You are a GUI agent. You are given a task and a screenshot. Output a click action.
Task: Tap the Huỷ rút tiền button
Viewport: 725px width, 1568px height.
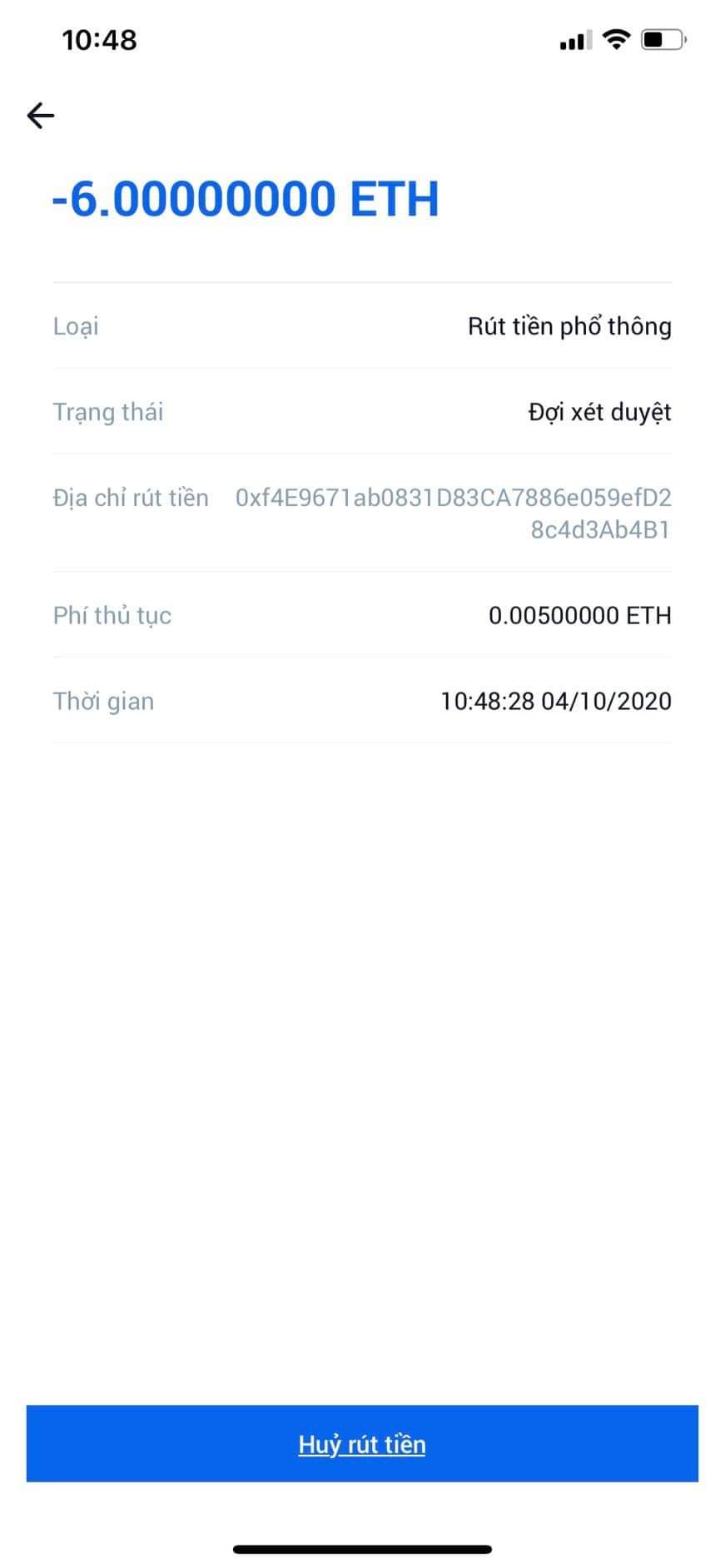pos(362,1444)
